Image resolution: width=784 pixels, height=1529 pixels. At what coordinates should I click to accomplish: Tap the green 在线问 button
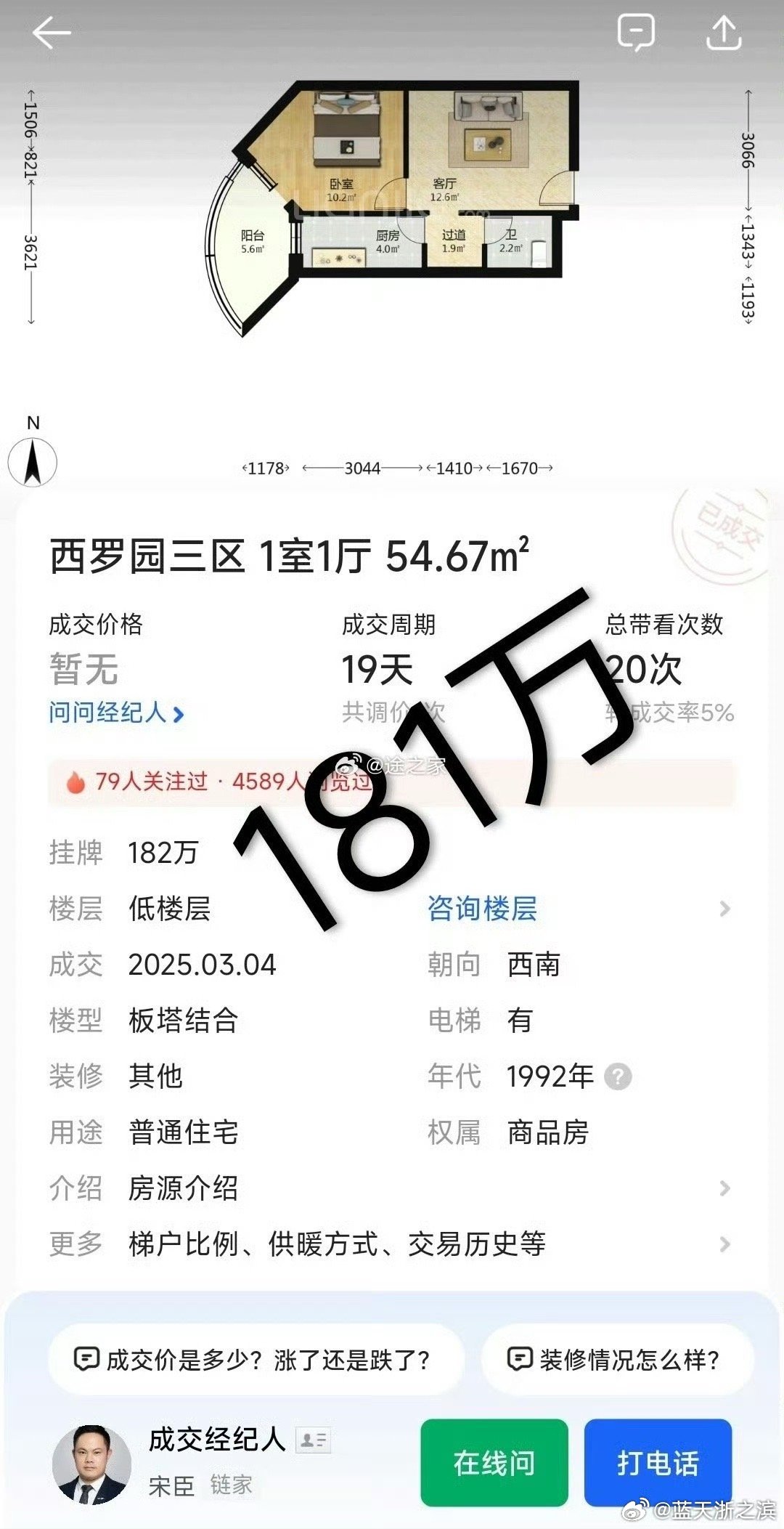(x=494, y=1463)
